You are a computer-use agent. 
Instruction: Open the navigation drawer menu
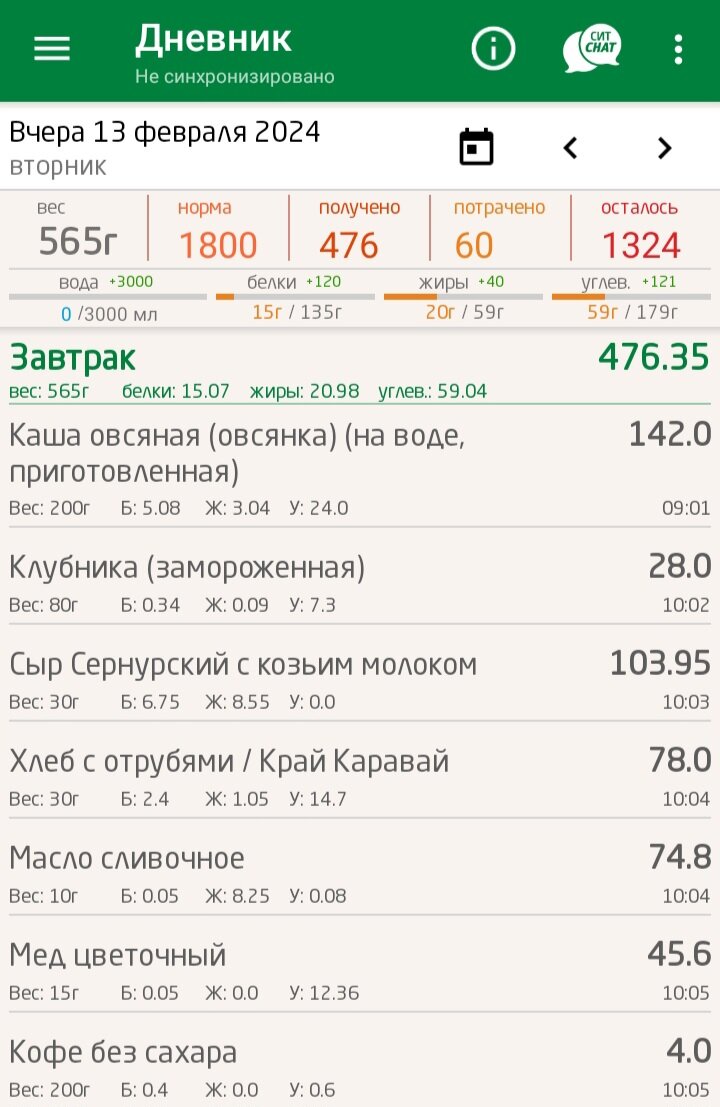click(51, 48)
